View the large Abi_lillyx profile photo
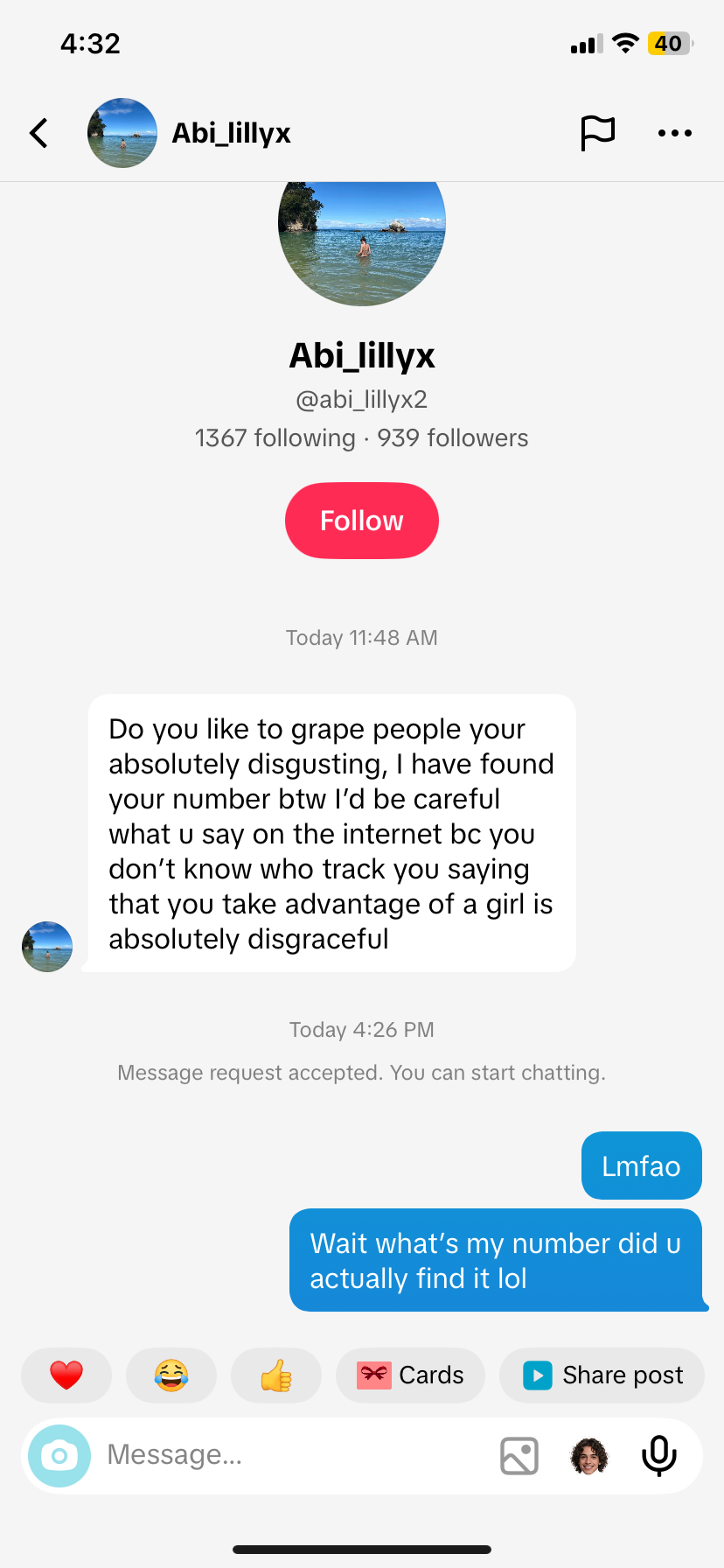Viewport: 724px width, 1568px height. pos(362,236)
